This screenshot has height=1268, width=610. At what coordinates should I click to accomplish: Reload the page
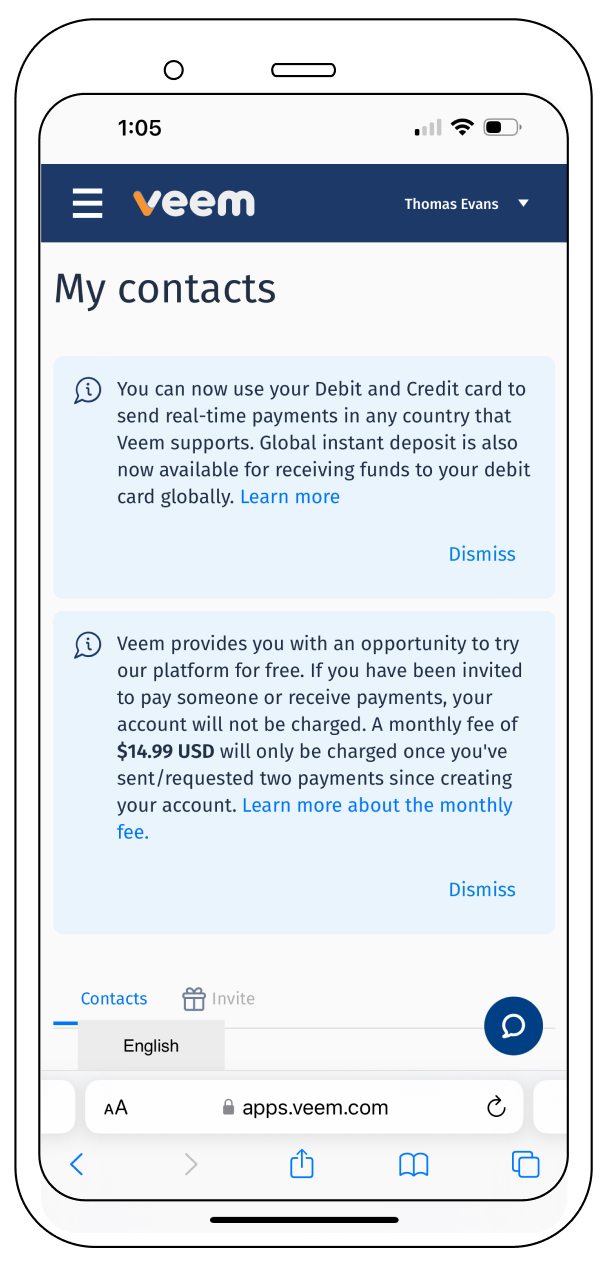[496, 1107]
